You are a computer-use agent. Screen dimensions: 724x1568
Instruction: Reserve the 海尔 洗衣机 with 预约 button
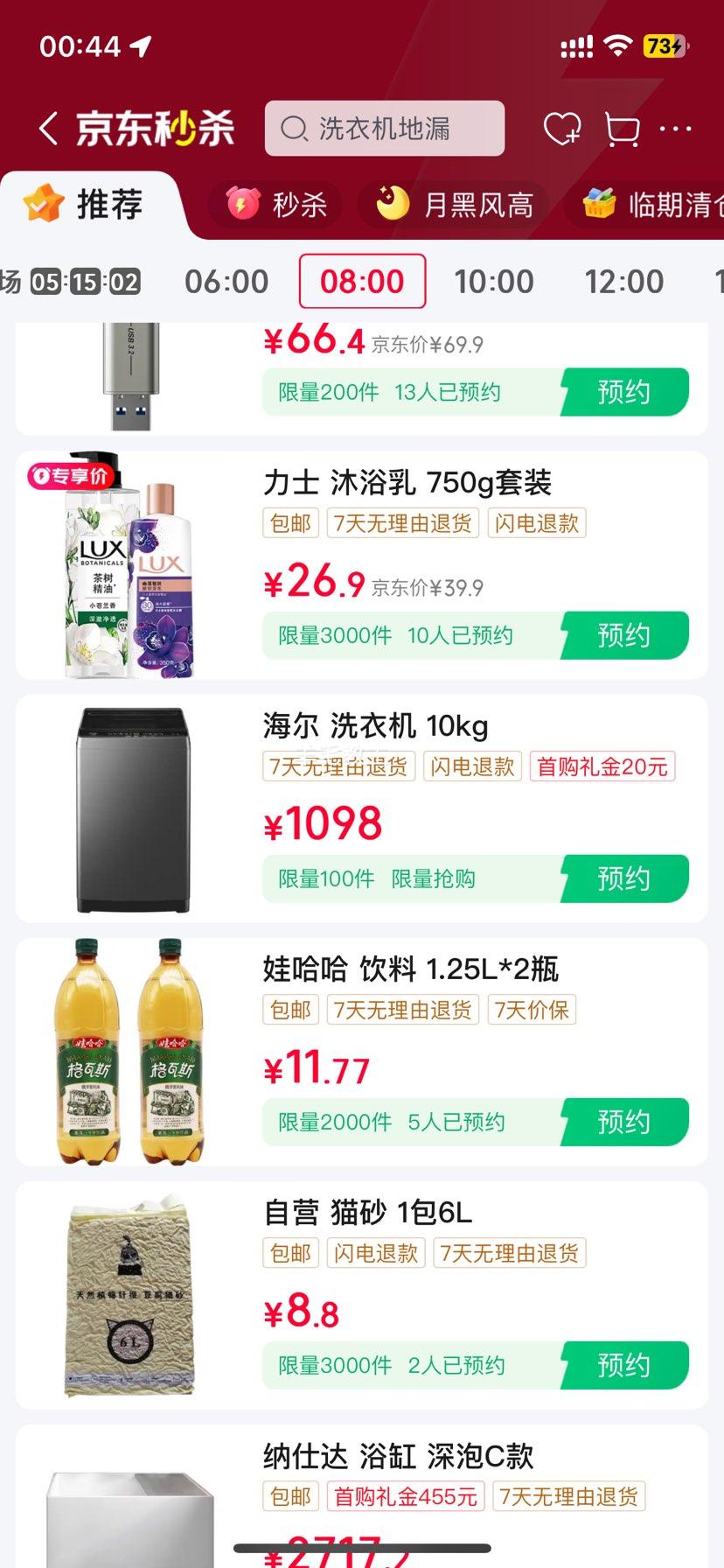point(624,878)
